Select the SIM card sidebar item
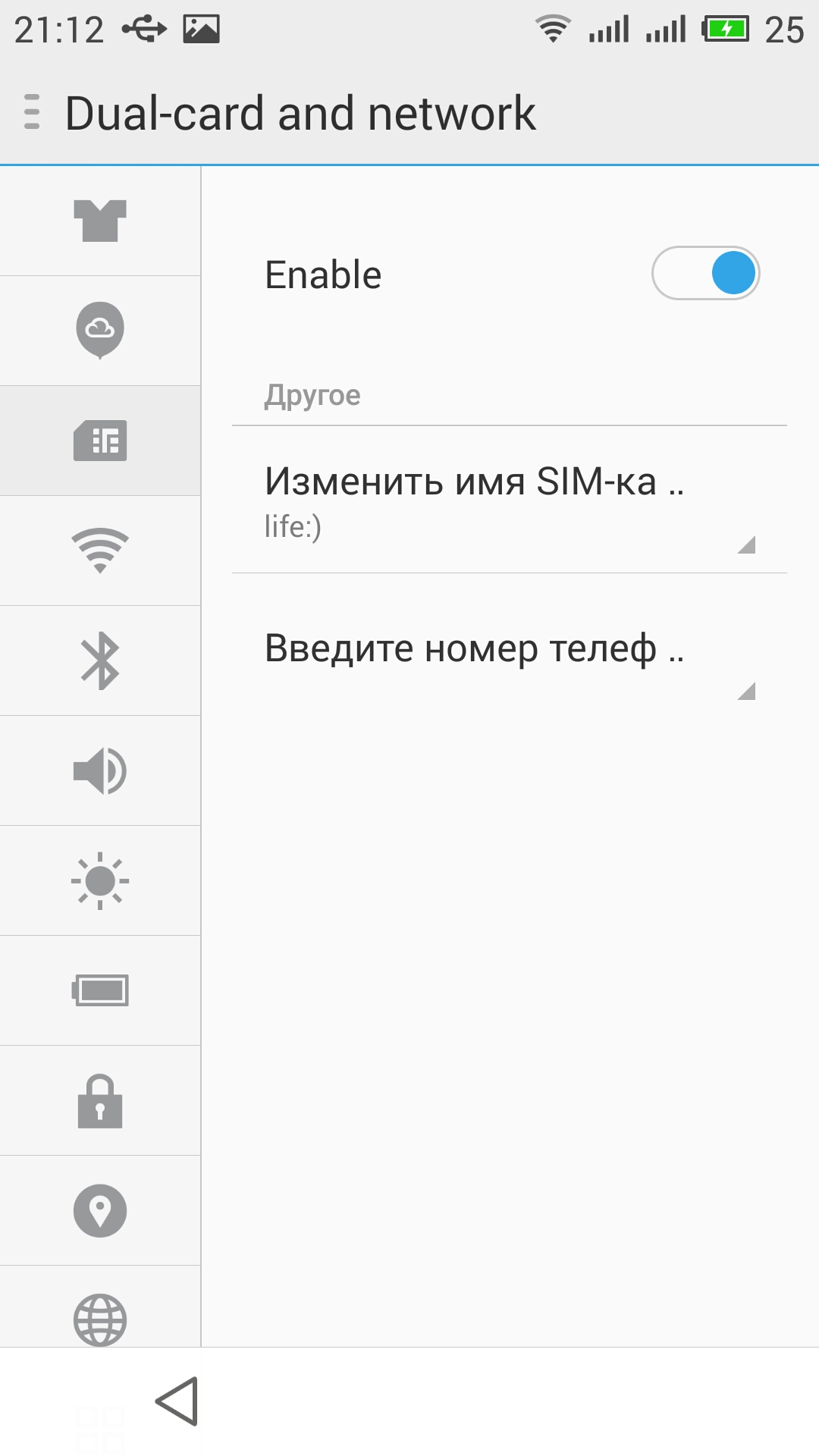Screen dimensions: 819x1456 click(100, 441)
